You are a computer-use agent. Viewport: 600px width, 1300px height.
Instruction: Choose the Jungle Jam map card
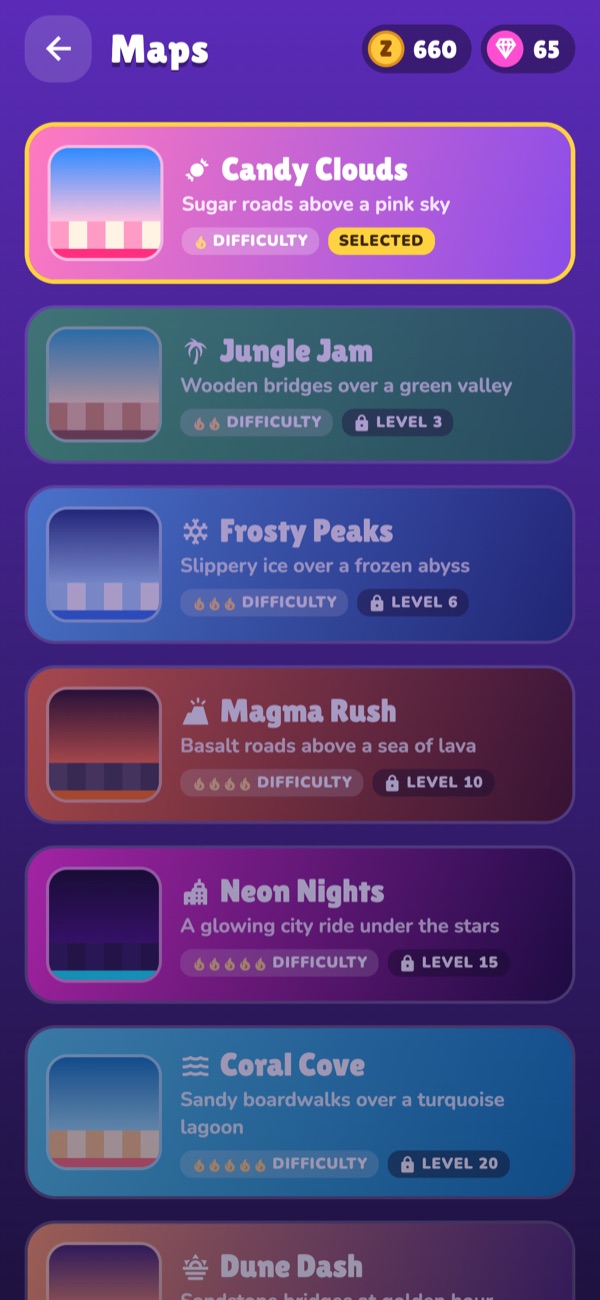pos(300,384)
